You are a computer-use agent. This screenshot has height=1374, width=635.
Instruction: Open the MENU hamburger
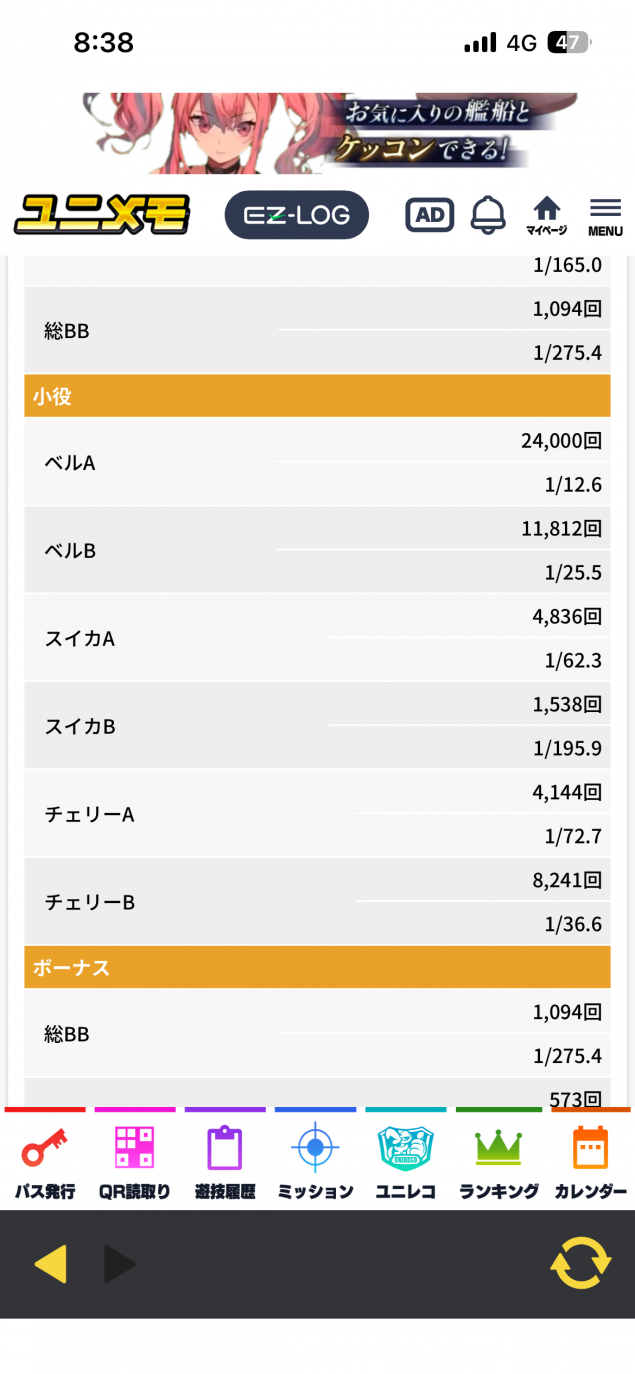(x=605, y=215)
